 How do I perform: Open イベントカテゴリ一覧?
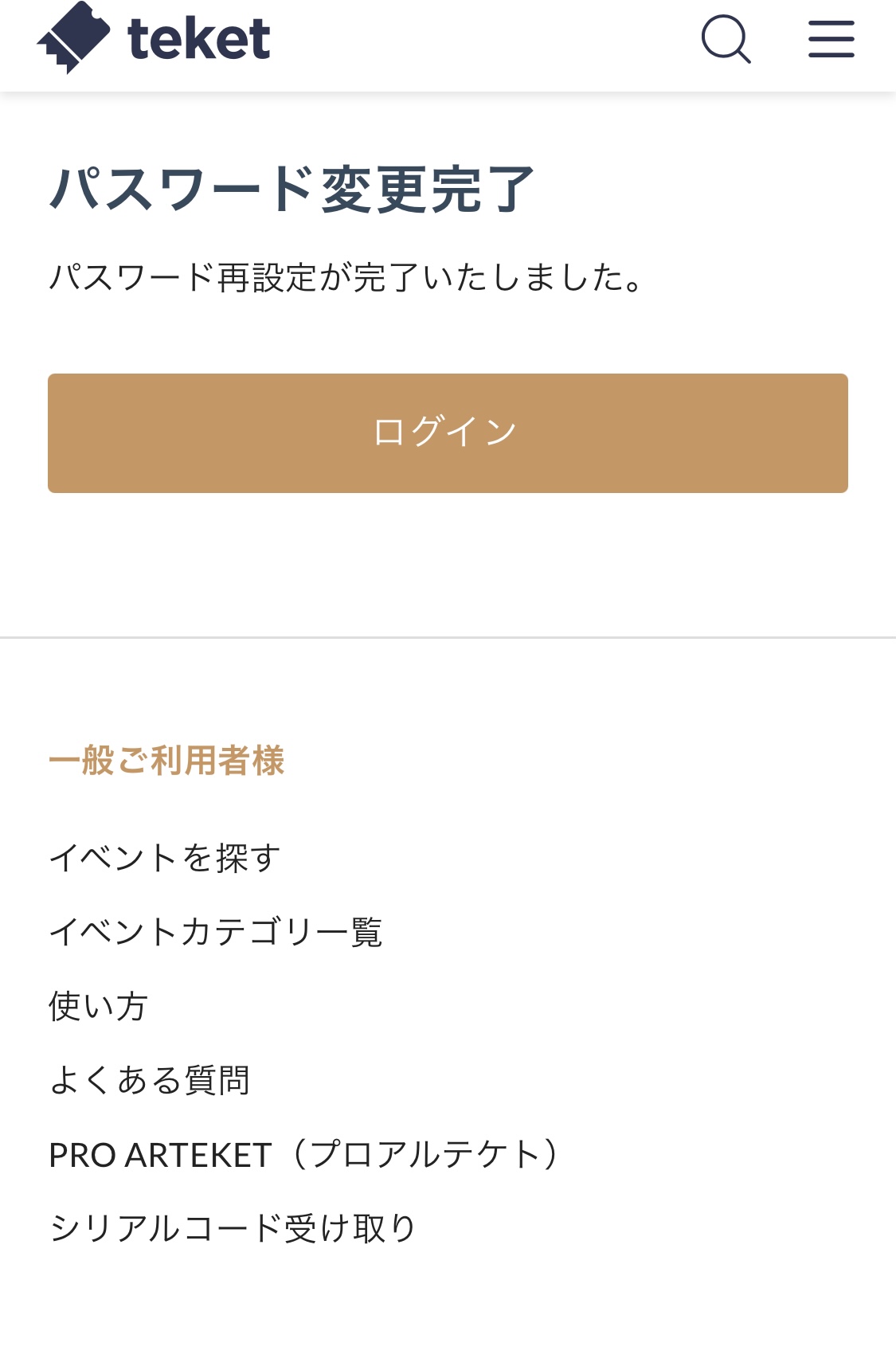[216, 932]
